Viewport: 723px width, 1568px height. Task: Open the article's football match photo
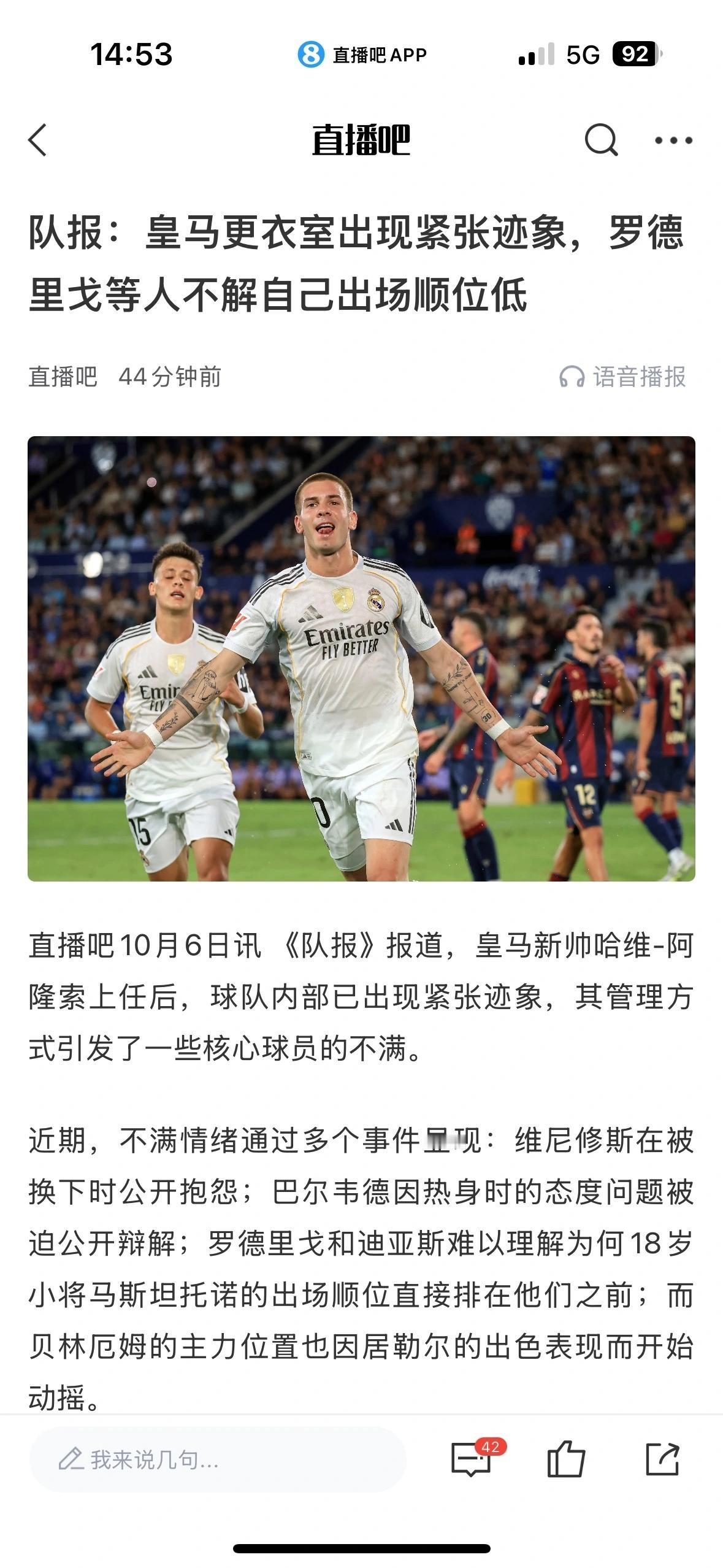pos(361,658)
